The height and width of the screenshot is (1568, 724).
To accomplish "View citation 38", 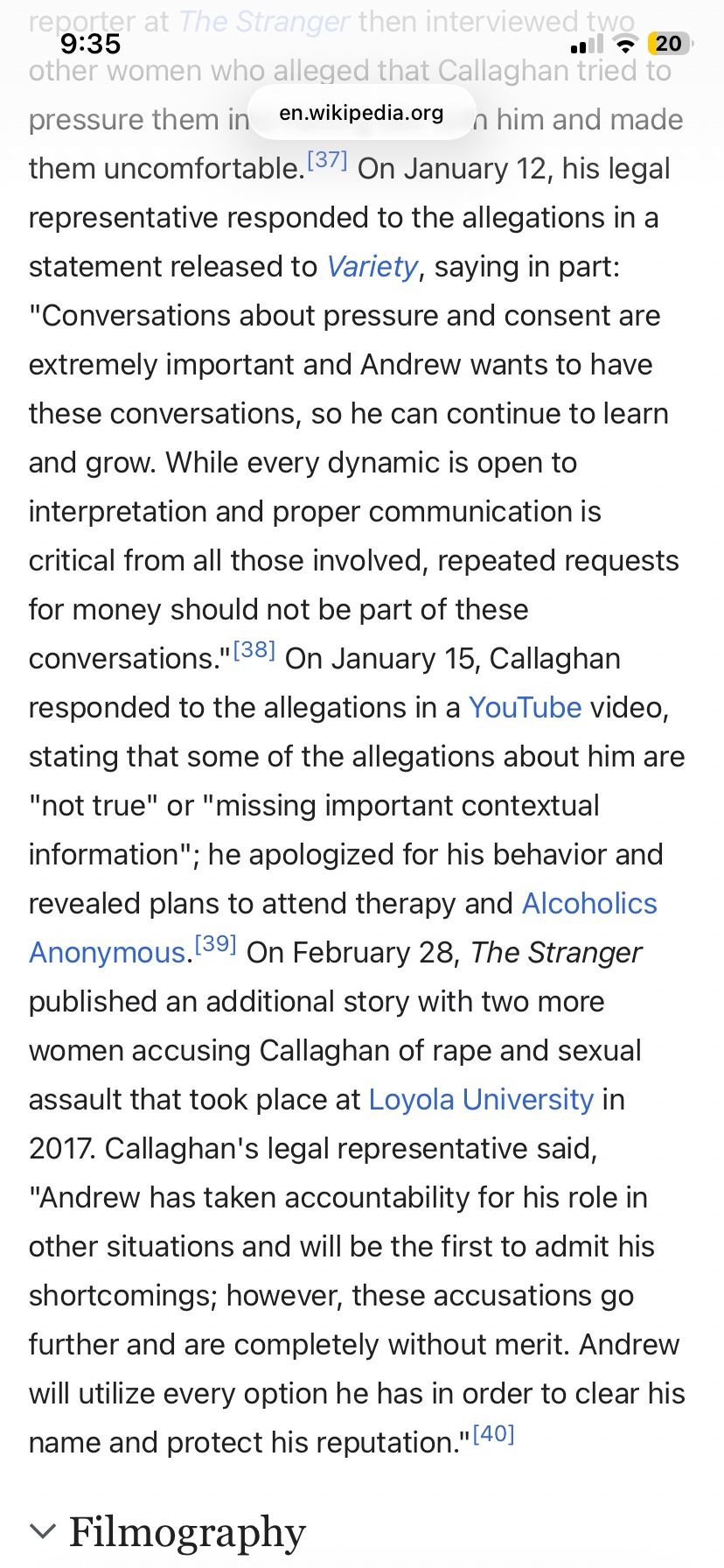I will coord(254,651).
